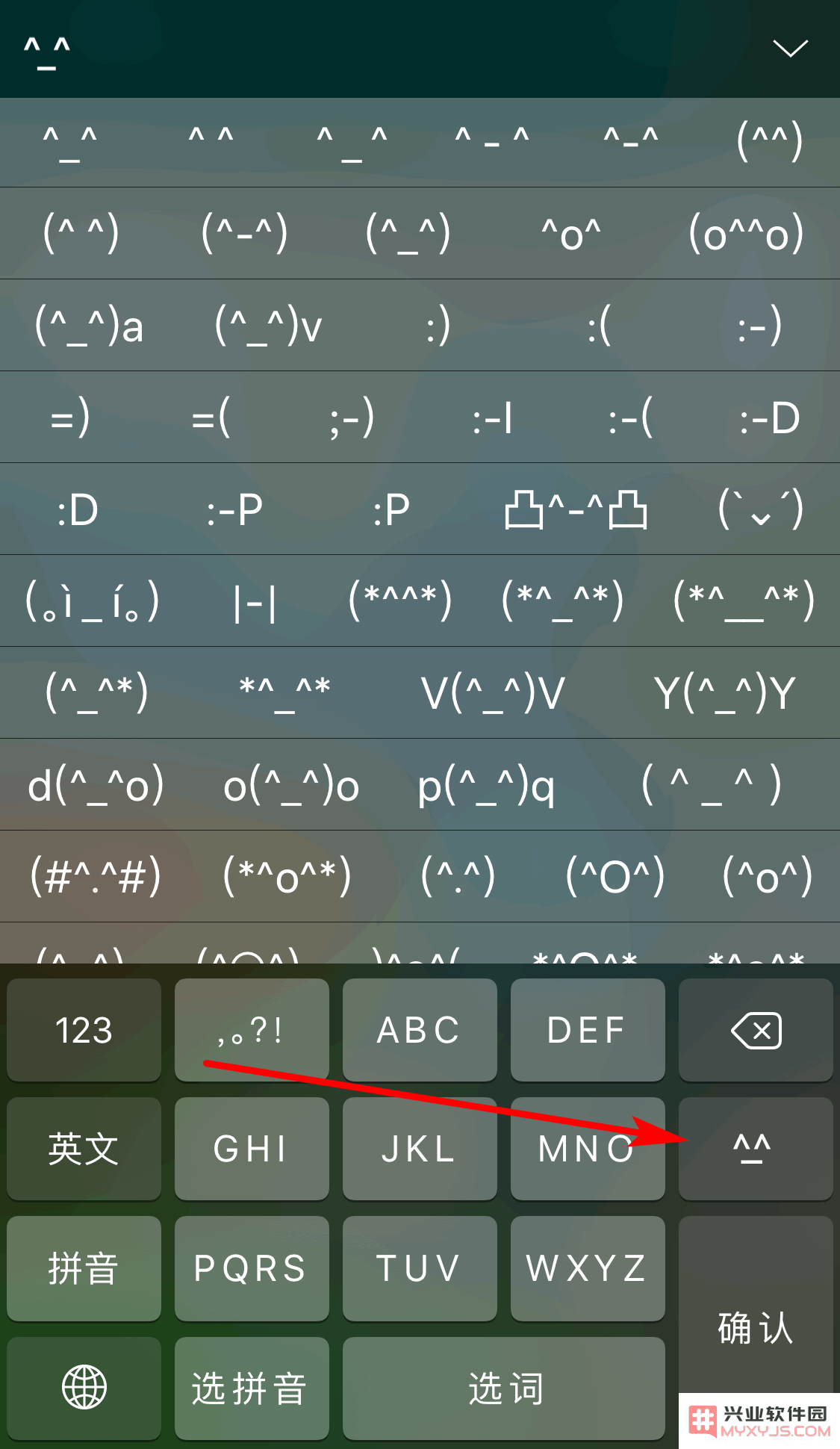The width and height of the screenshot is (840, 1449).
Task: Tap the 选词 key
Action: [x=504, y=1388]
